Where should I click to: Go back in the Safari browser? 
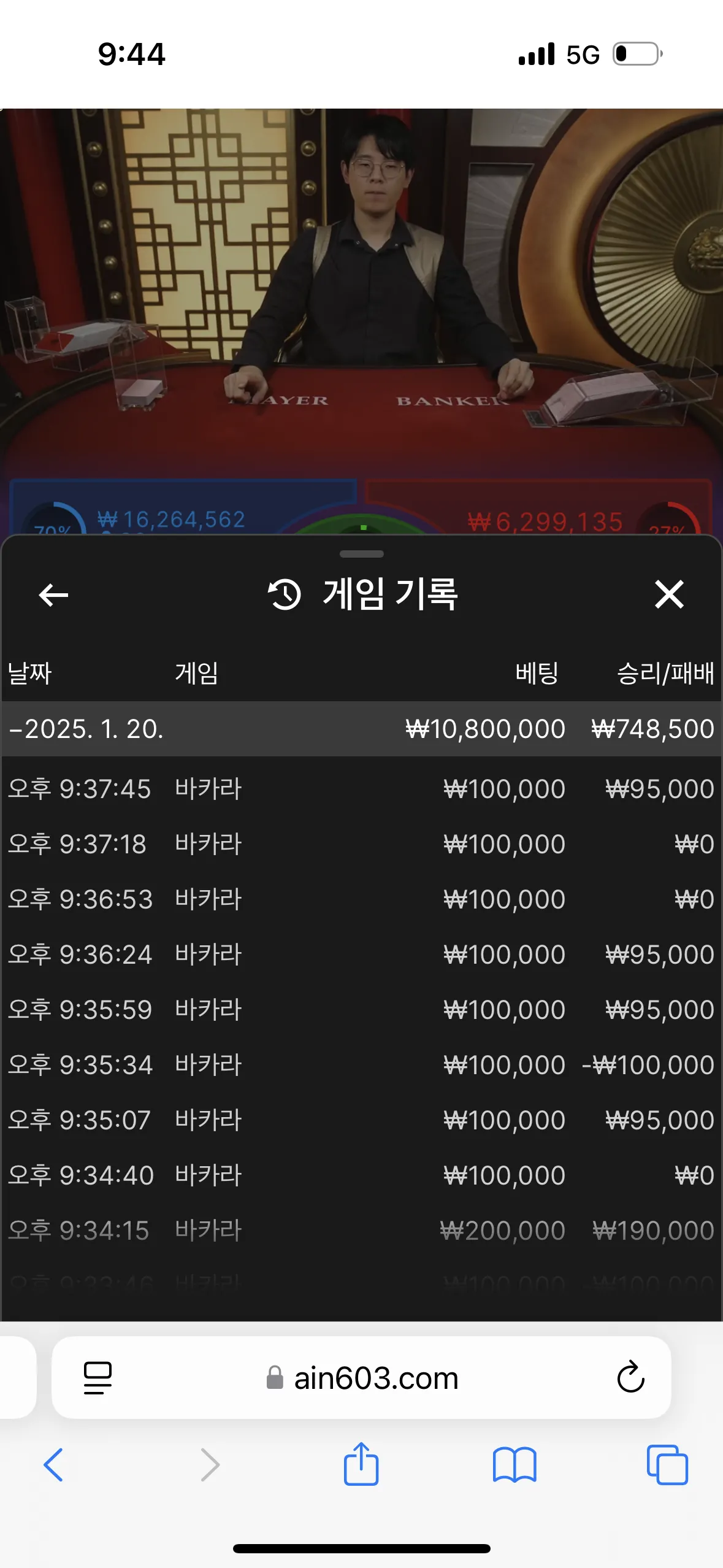53,1465
